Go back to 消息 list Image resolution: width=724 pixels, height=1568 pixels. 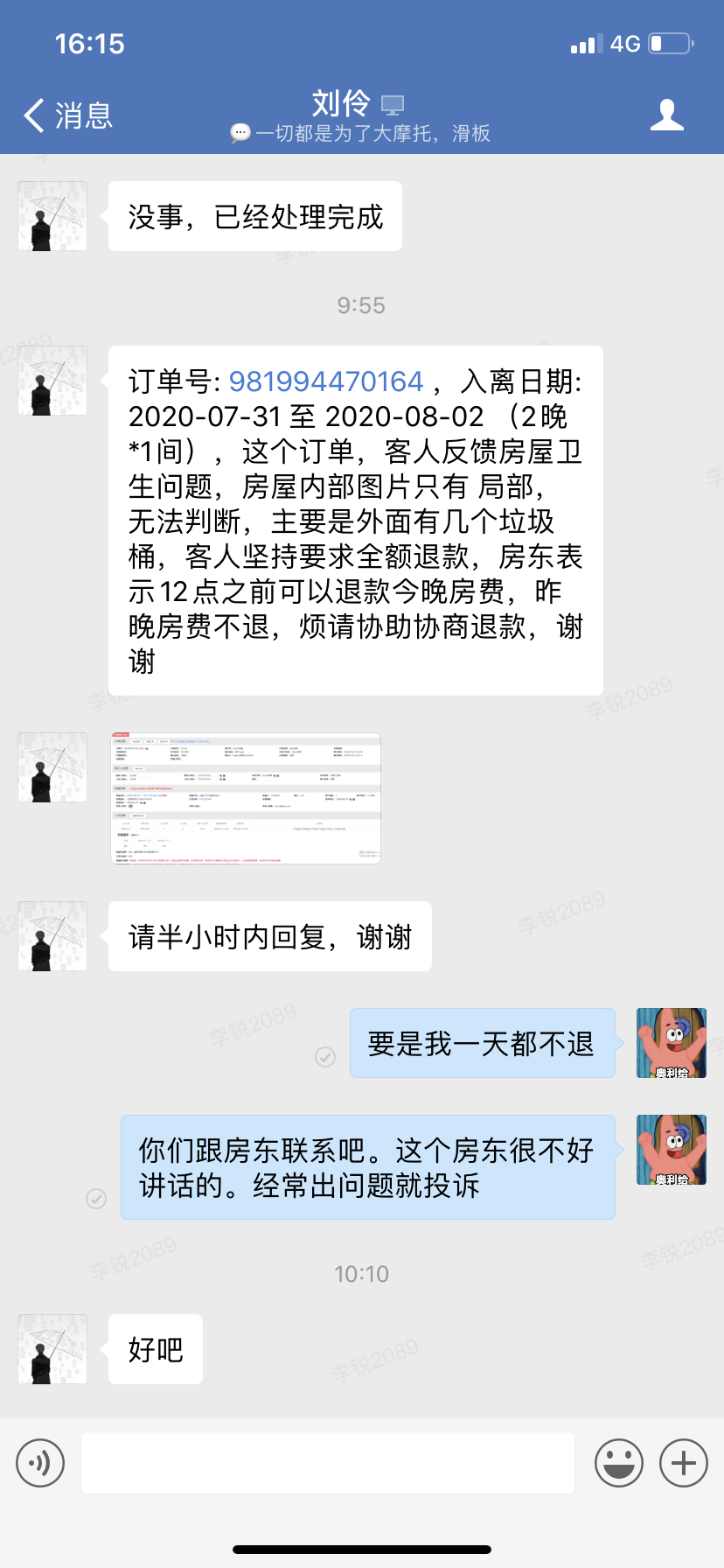pyautogui.click(x=68, y=115)
